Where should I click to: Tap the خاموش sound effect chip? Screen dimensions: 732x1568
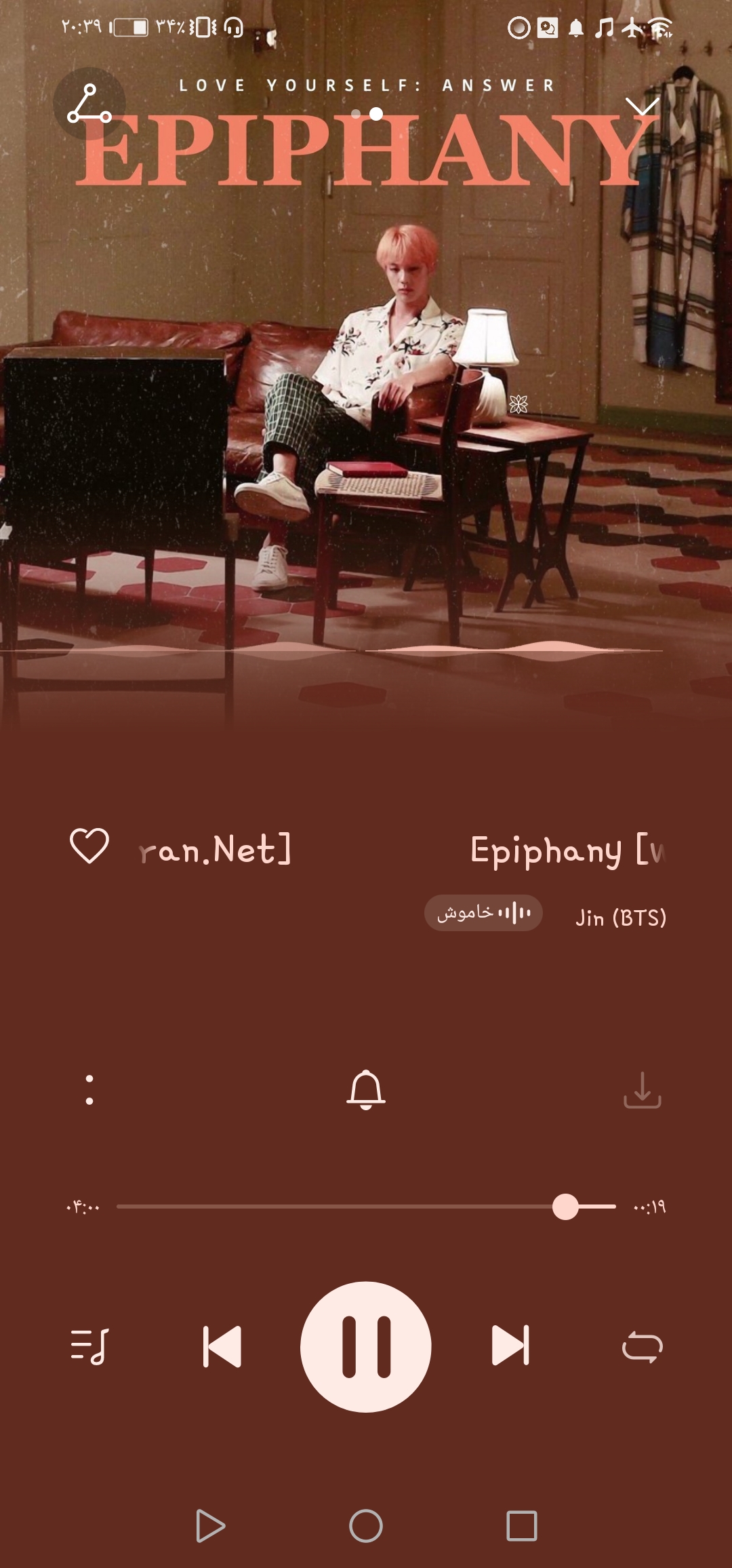click(483, 913)
